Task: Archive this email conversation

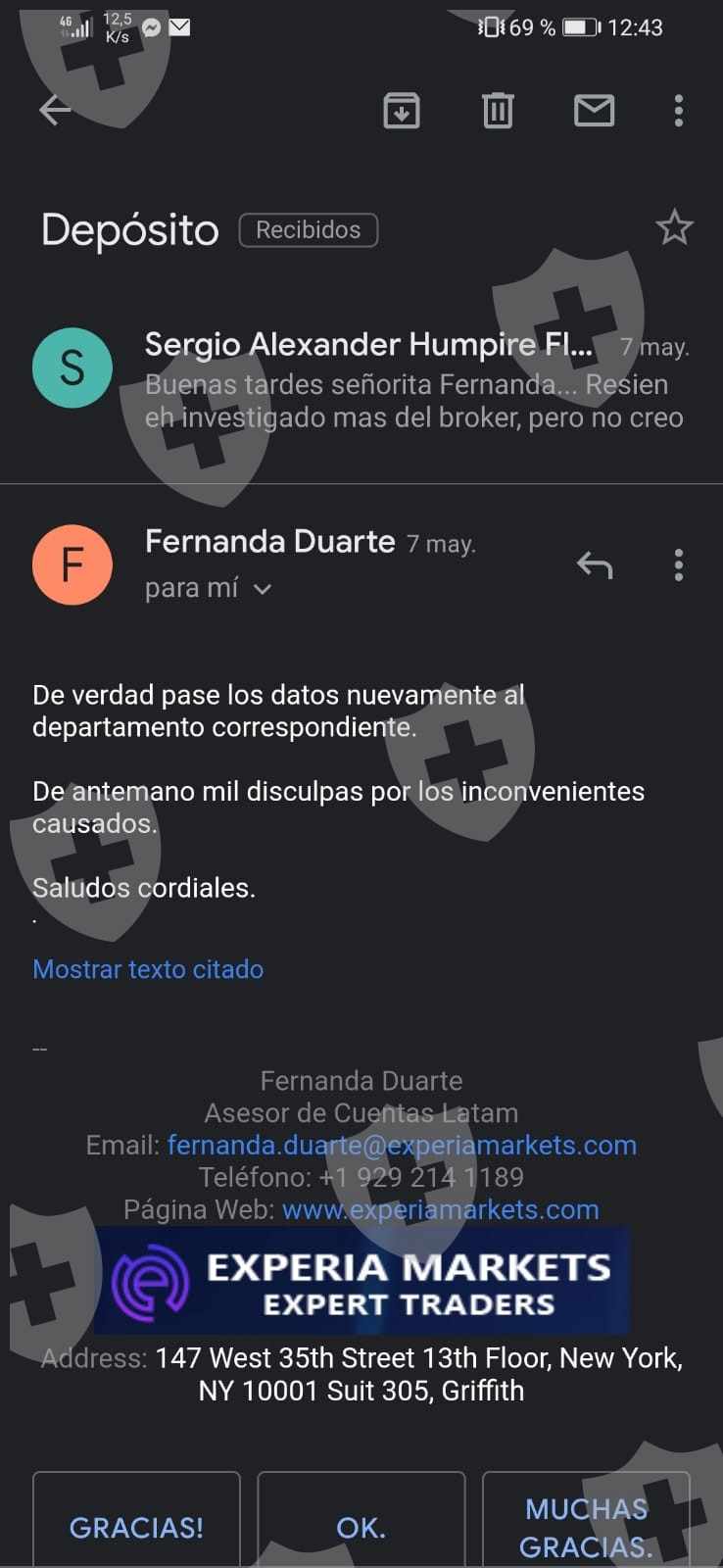Action: (x=401, y=111)
